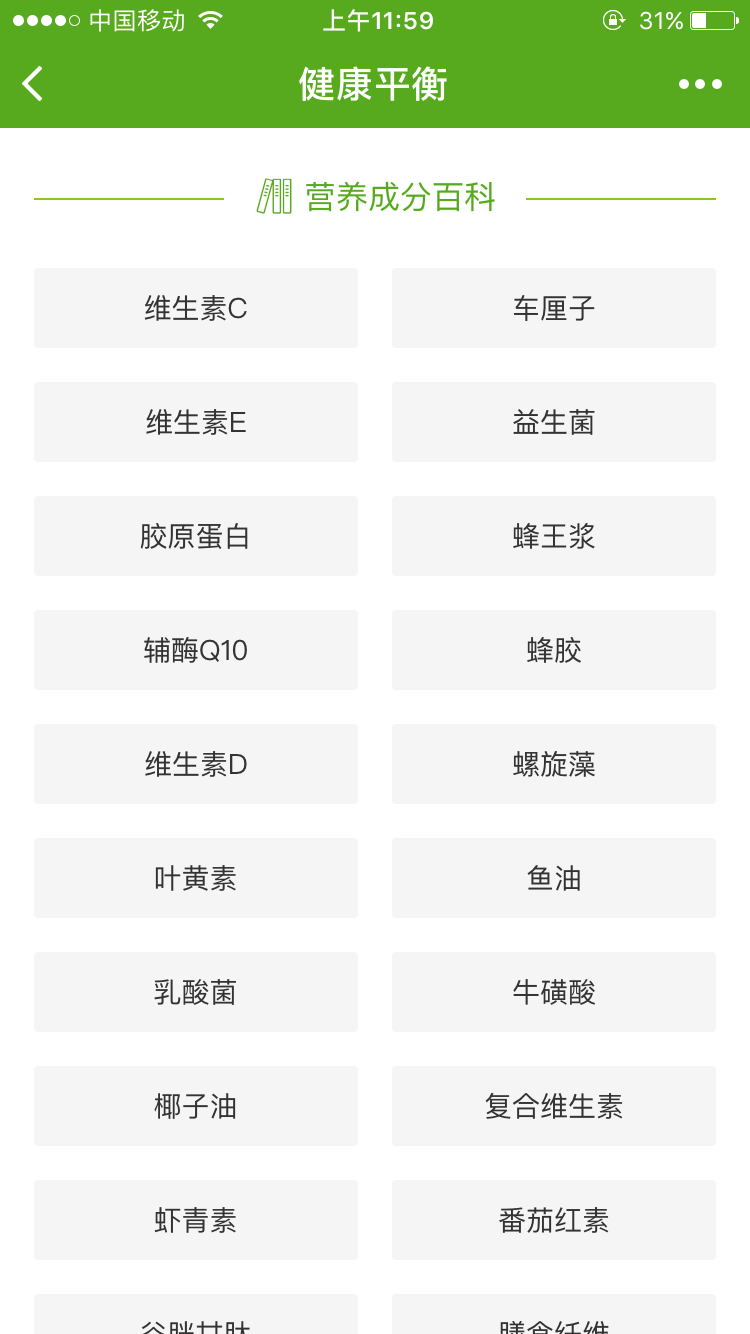View the 益生菌 entry
This screenshot has height=1334, width=750.
point(554,422)
